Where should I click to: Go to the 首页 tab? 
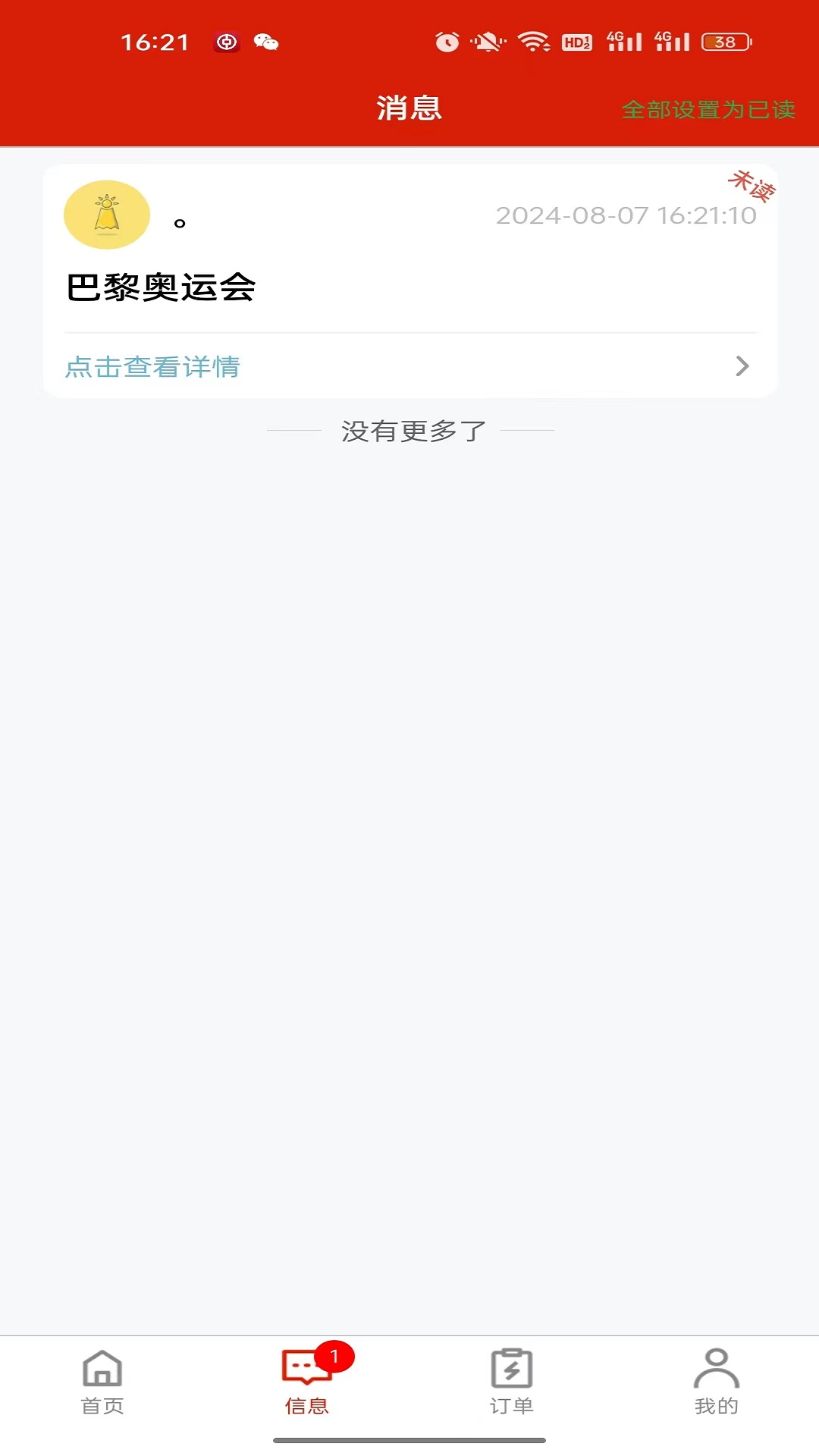102,1382
